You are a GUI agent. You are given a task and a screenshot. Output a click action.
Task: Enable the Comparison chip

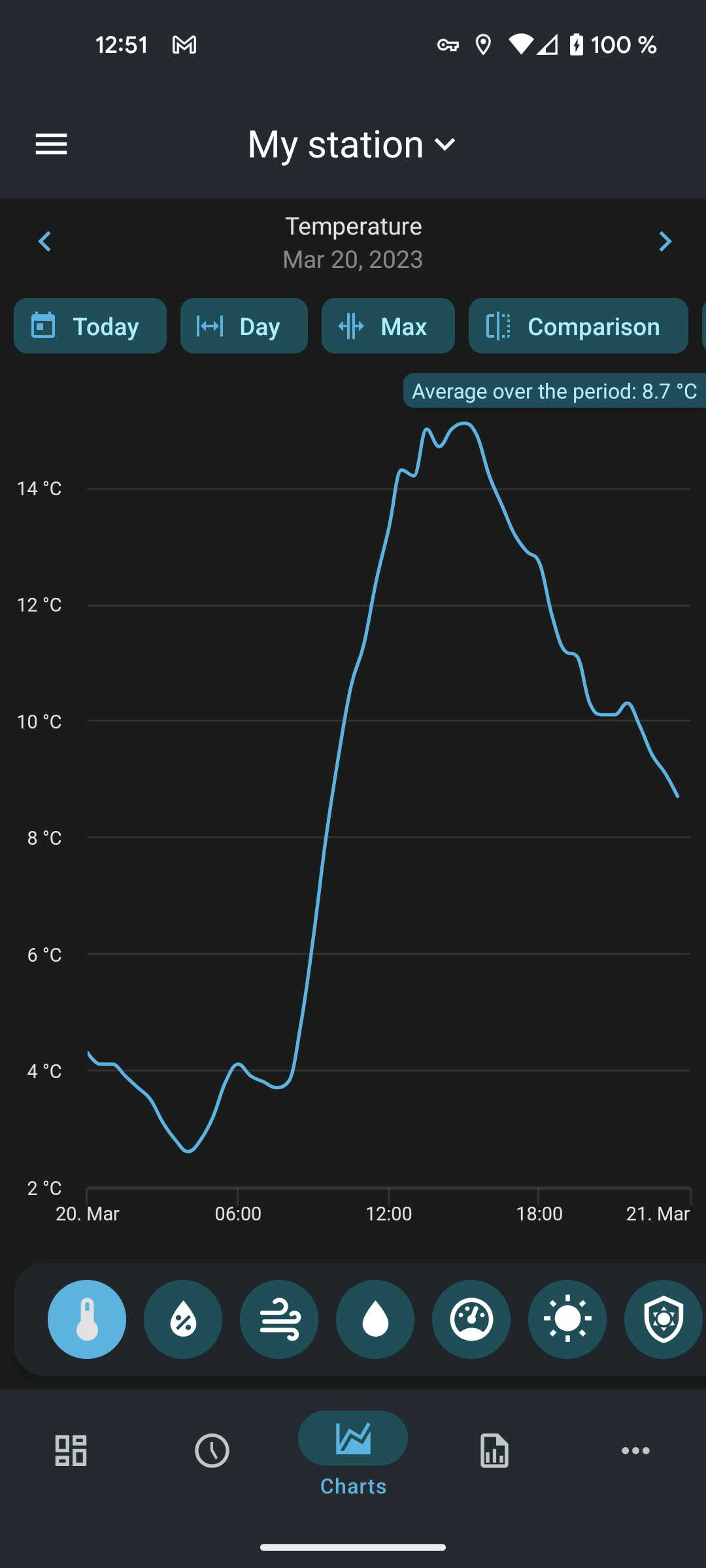click(579, 326)
